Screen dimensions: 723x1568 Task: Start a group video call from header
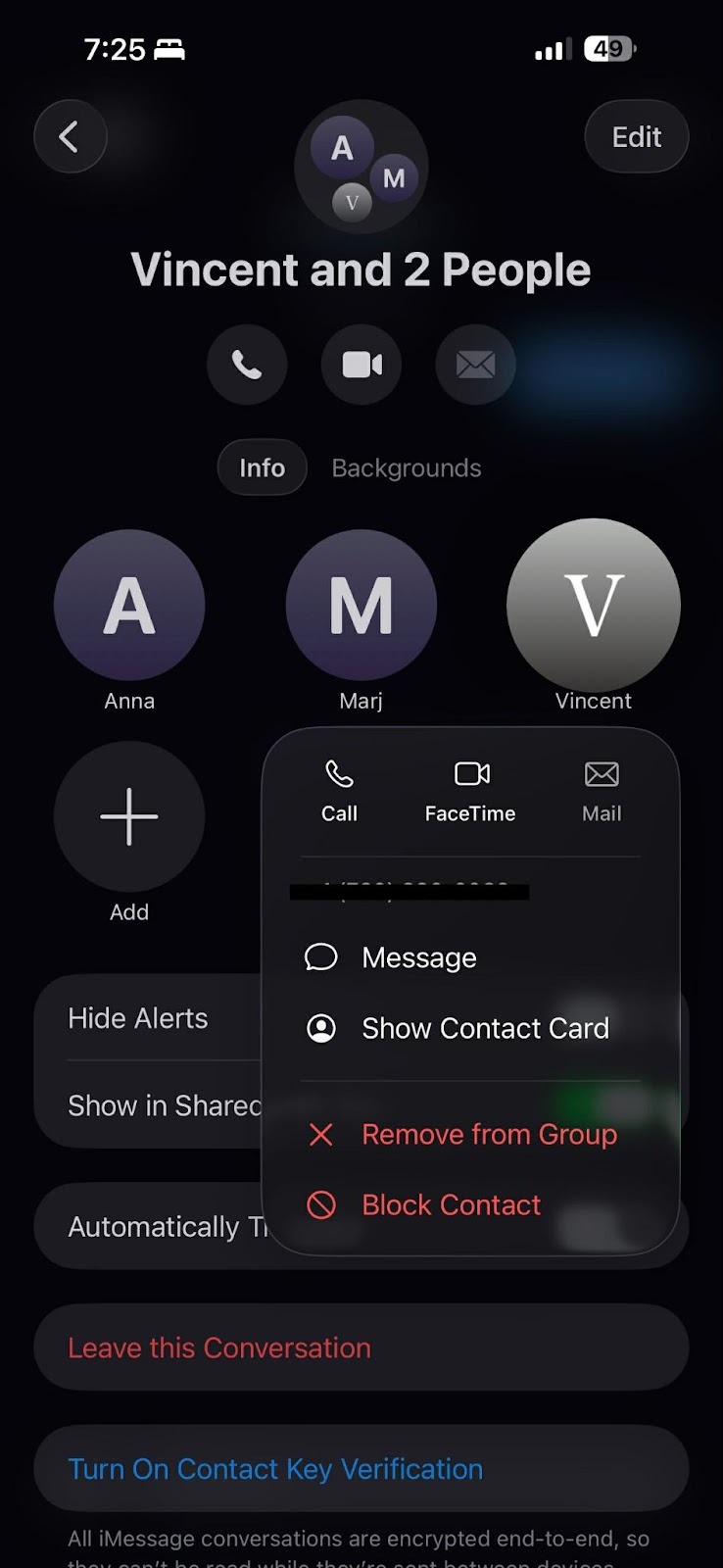(x=361, y=365)
